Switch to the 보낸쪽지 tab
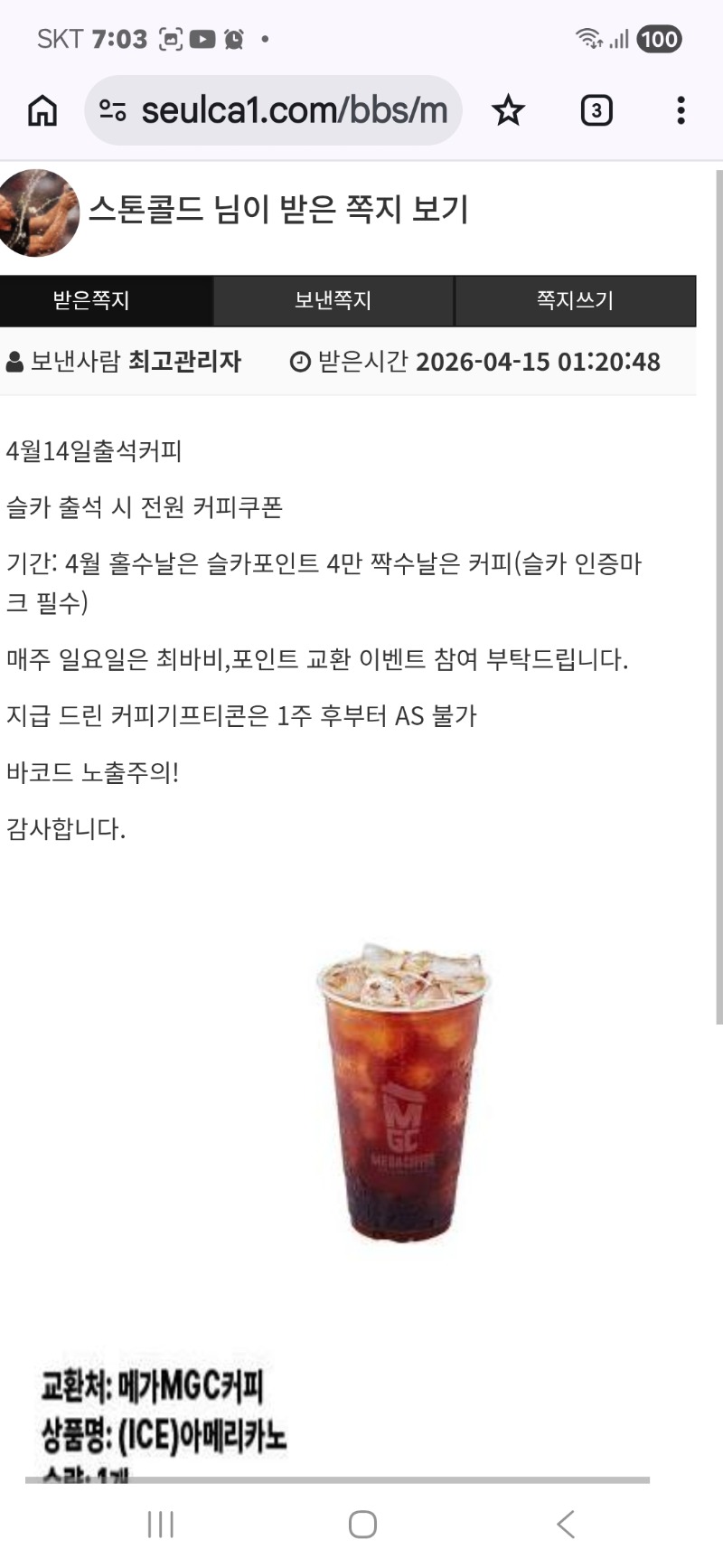 coord(333,300)
